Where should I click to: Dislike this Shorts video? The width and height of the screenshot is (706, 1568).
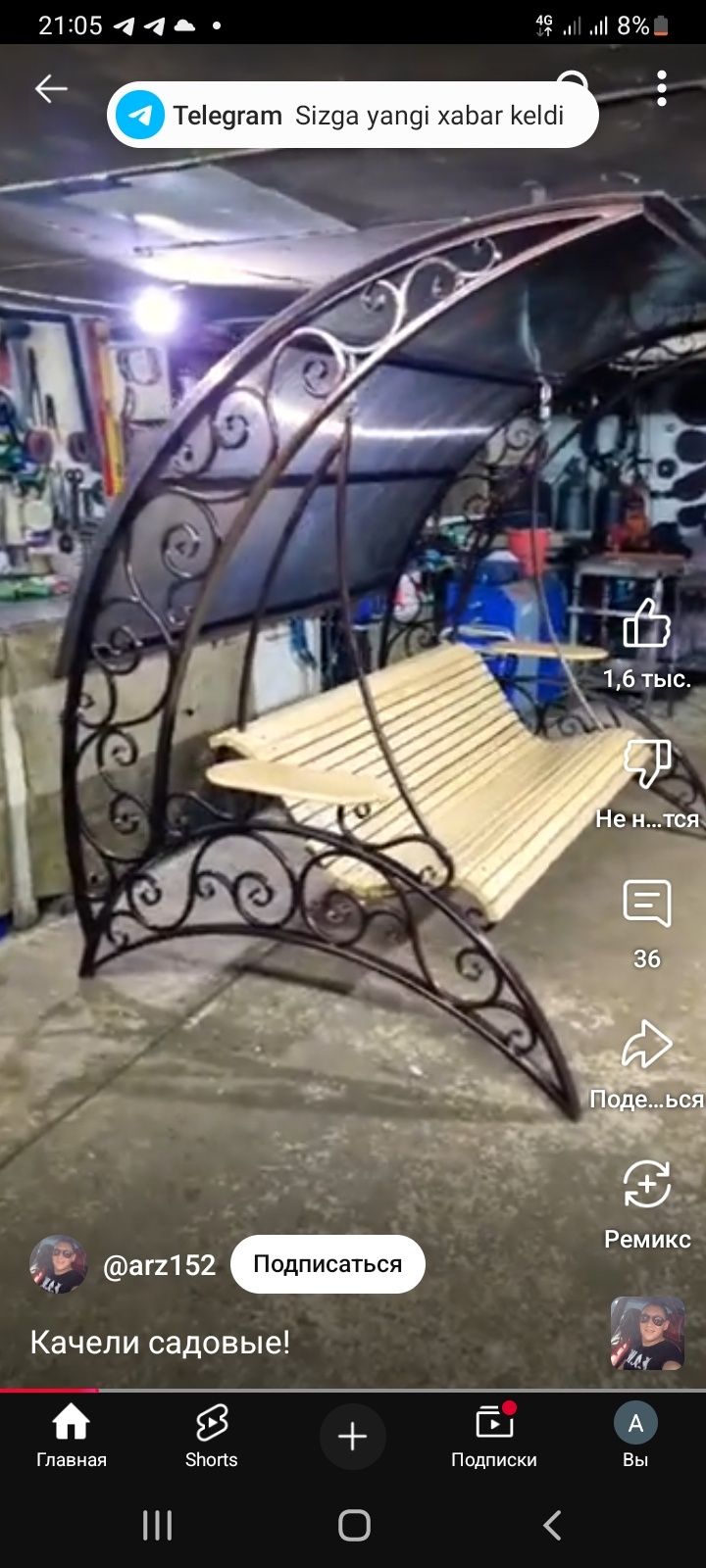point(646,764)
